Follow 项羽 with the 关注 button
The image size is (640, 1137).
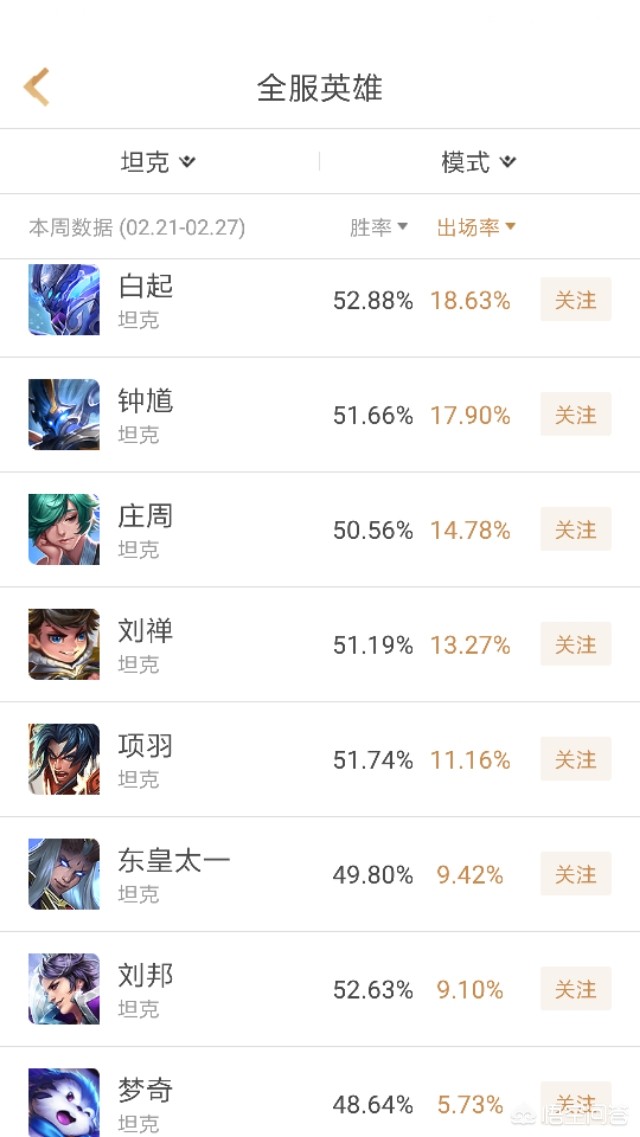click(x=575, y=759)
